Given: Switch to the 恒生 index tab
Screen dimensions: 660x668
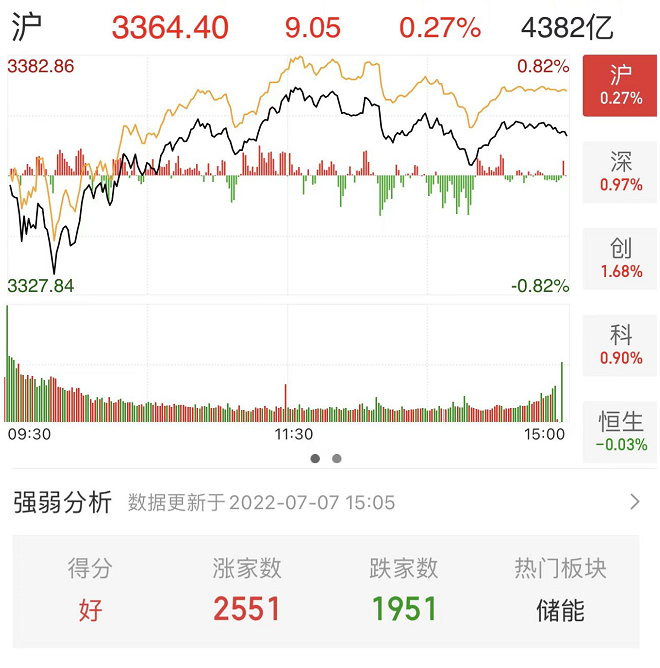Looking at the screenshot, I should [620, 431].
